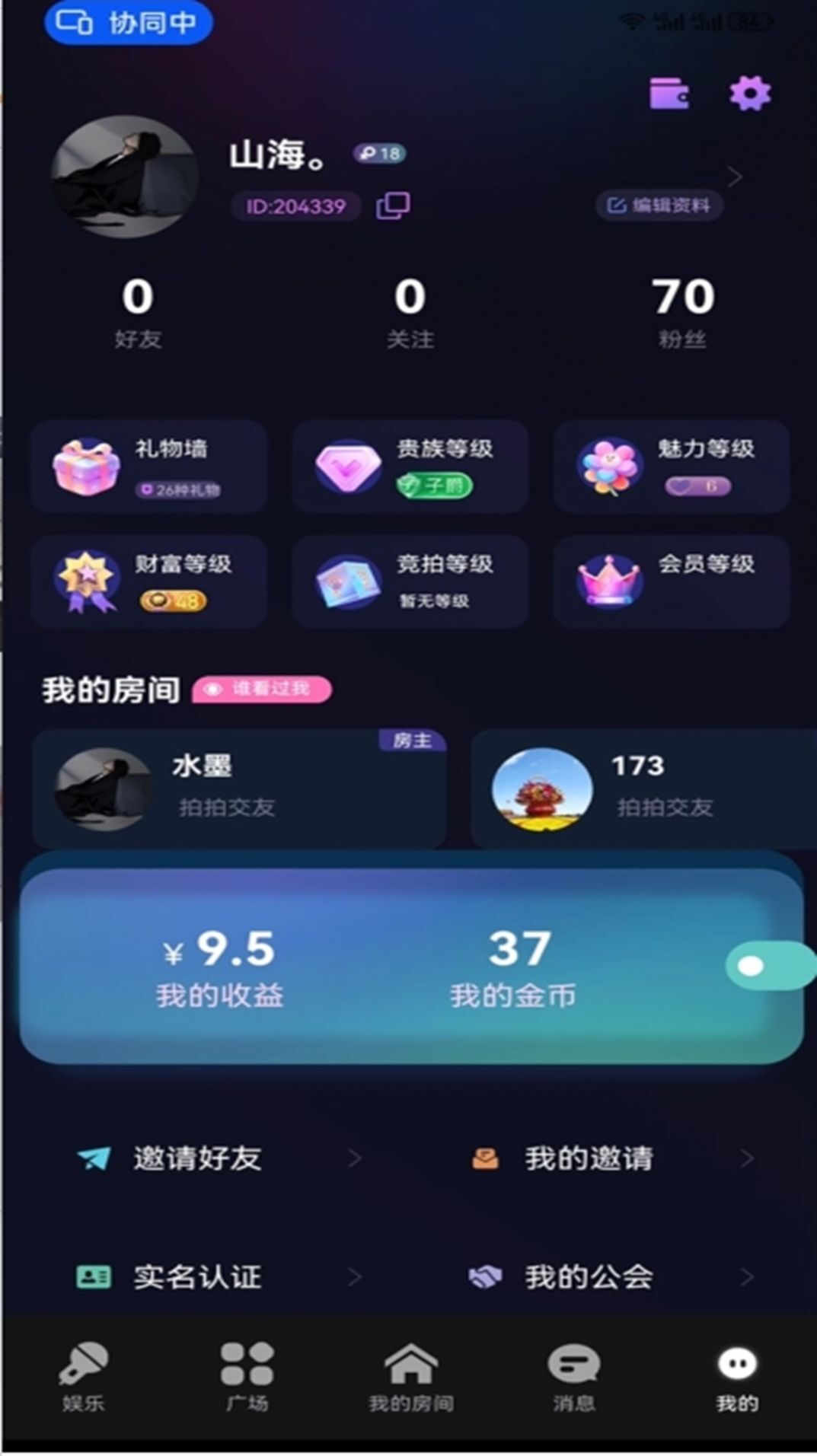Switch to the 消息 messages tab
Image resolution: width=817 pixels, height=1456 pixels.
tap(573, 1378)
